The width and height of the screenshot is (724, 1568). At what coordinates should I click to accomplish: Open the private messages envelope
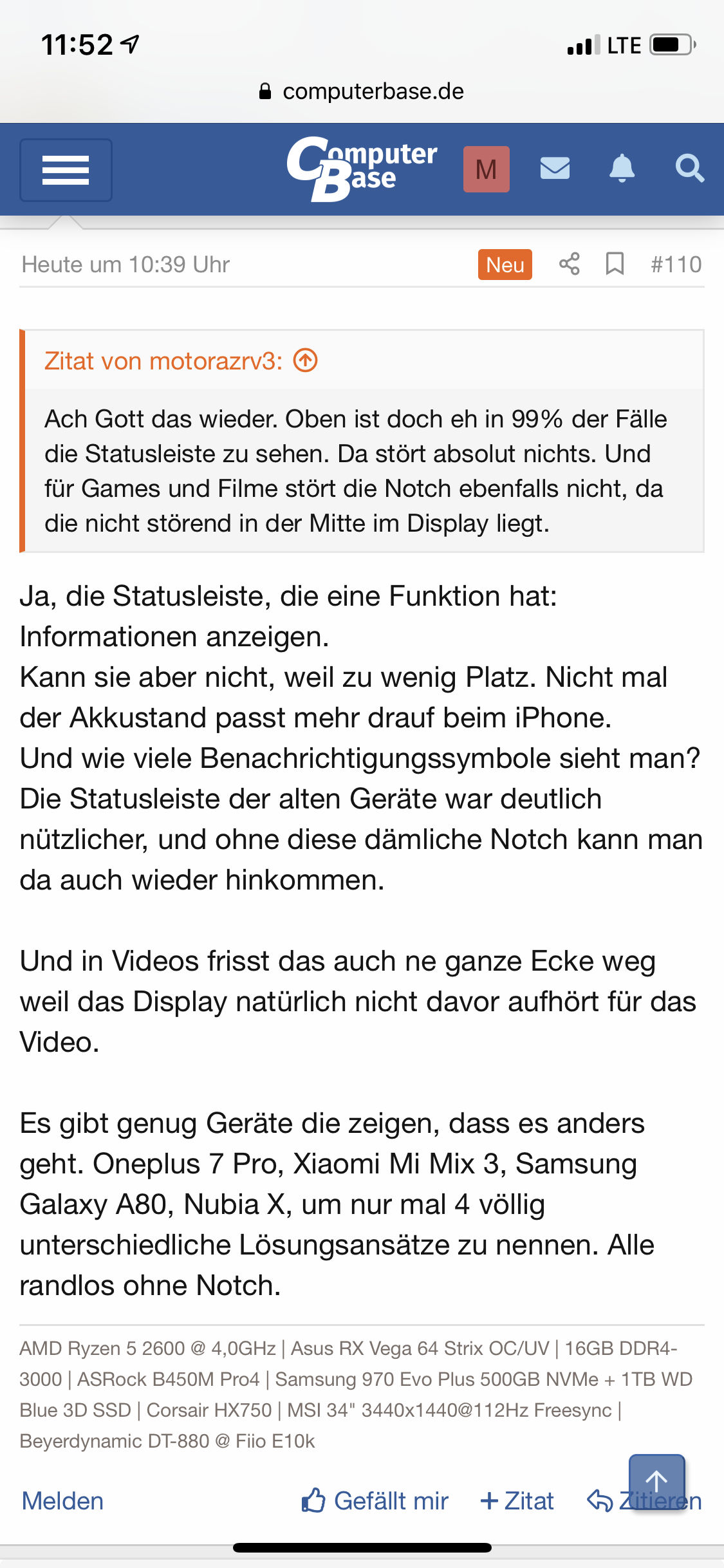tap(555, 169)
